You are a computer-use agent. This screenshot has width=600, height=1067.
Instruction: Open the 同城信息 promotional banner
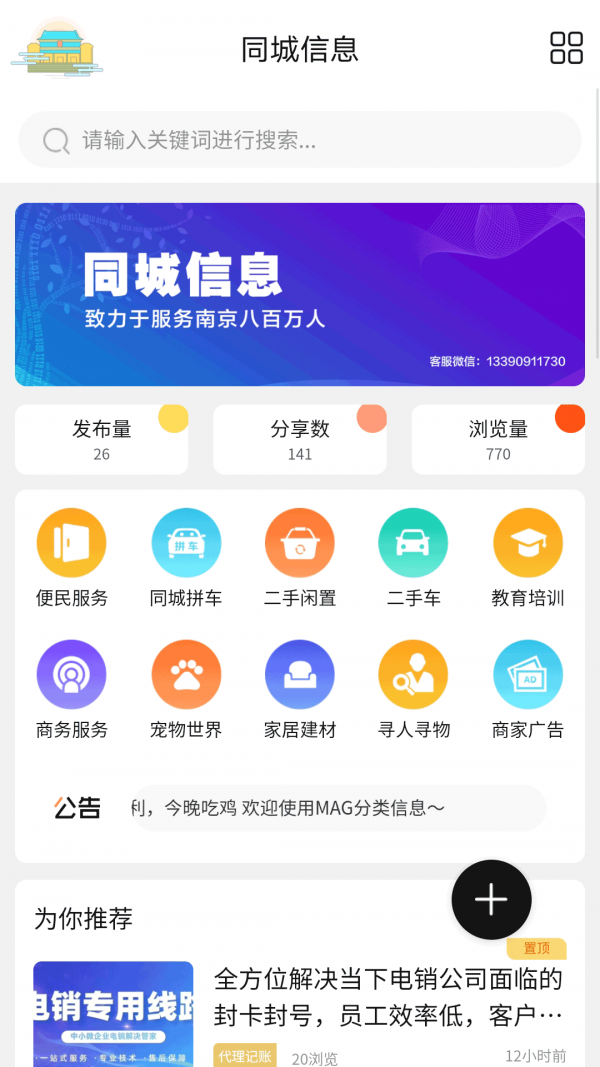point(300,294)
